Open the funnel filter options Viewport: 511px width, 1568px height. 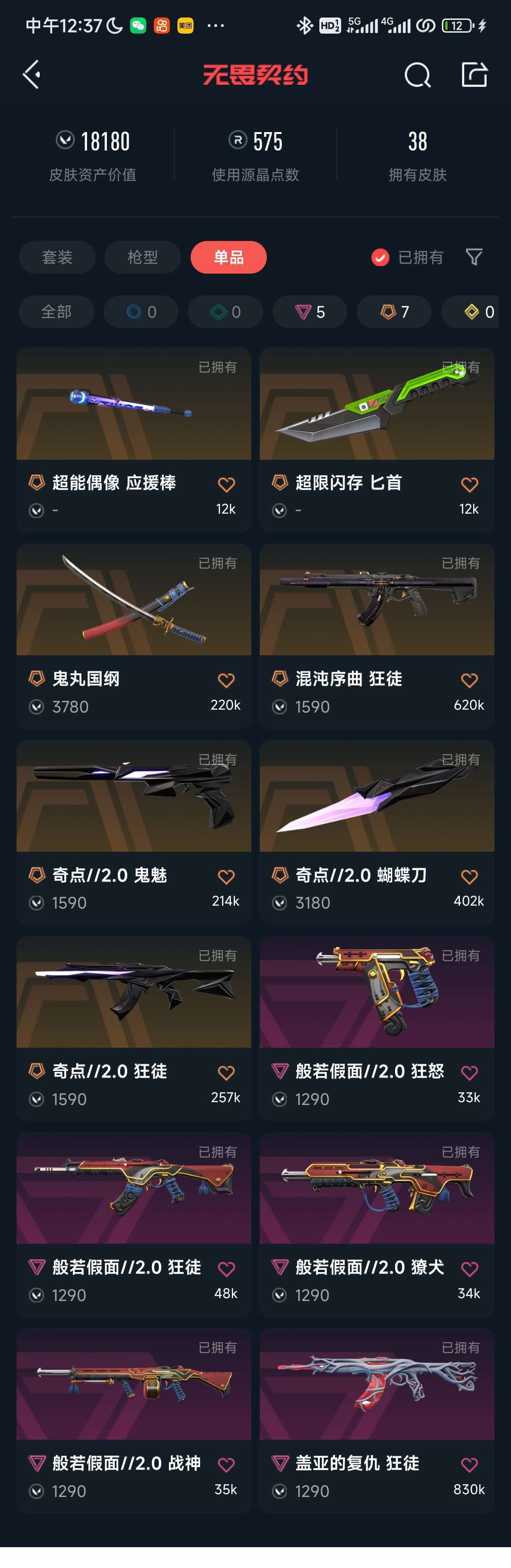(474, 257)
